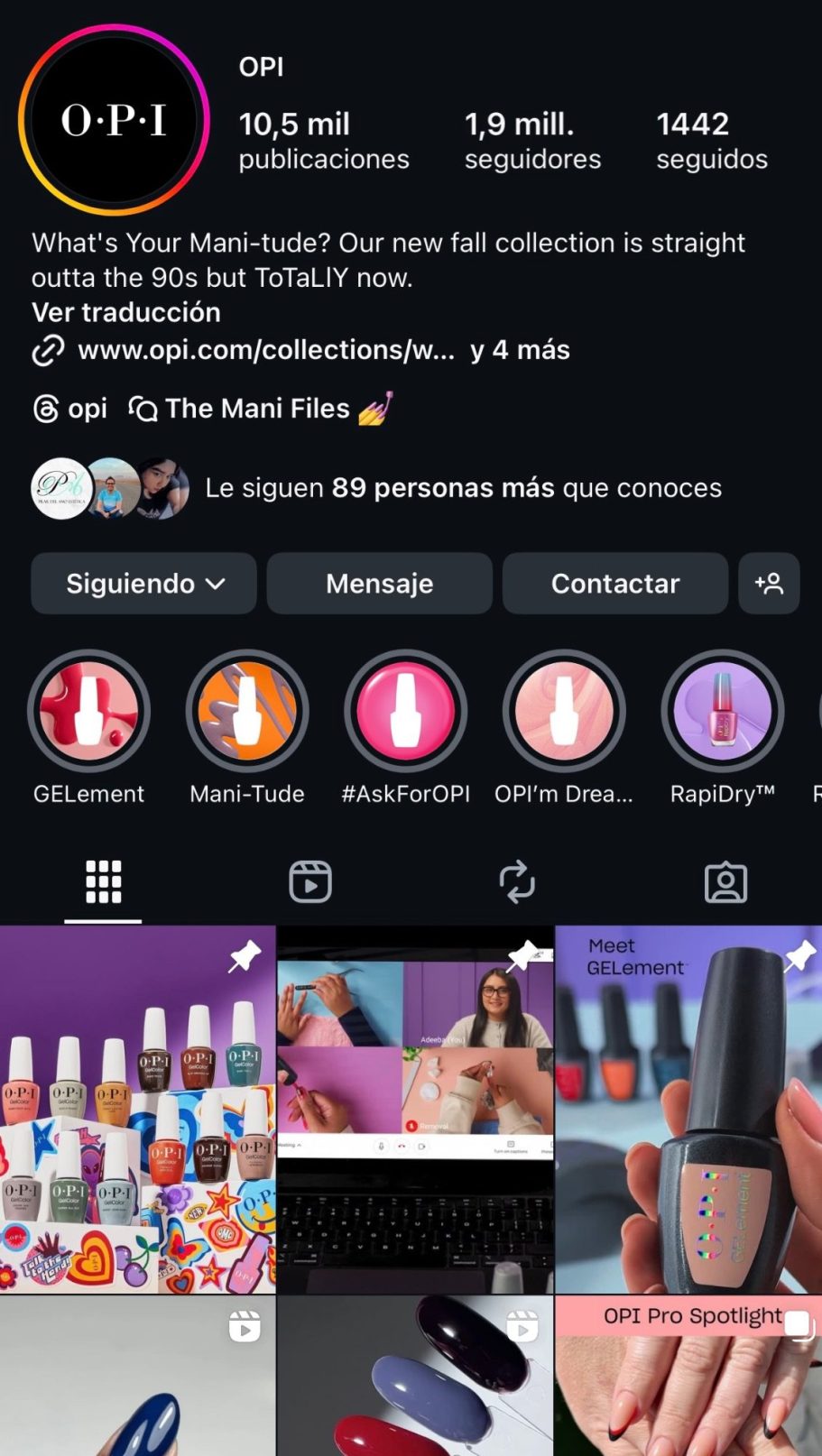Open the GELement story highlight
The width and height of the screenshot is (822, 1456).
(88, 712)
